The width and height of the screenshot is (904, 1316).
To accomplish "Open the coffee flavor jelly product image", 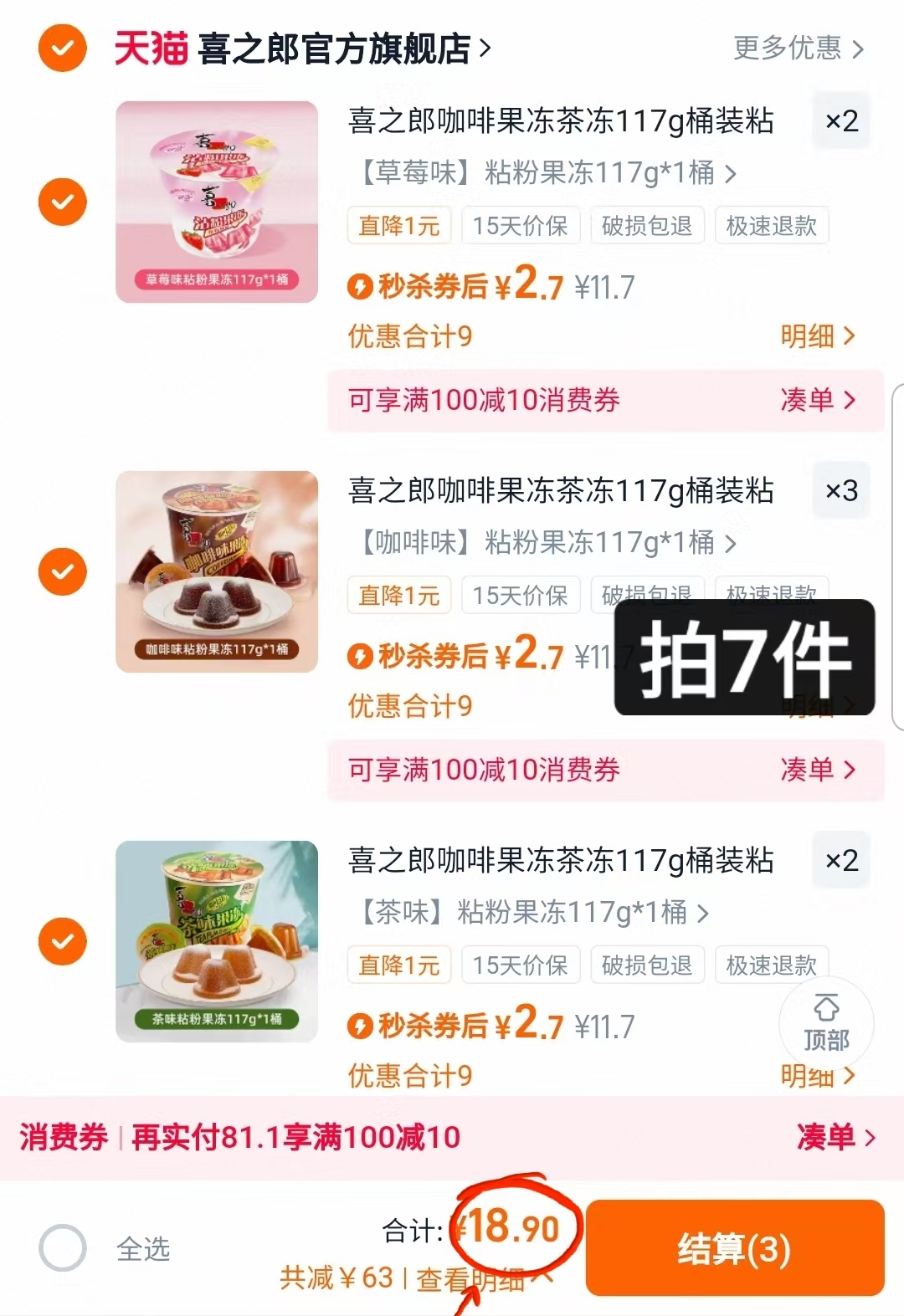I will pyautogui.click(x=217, y=571).
